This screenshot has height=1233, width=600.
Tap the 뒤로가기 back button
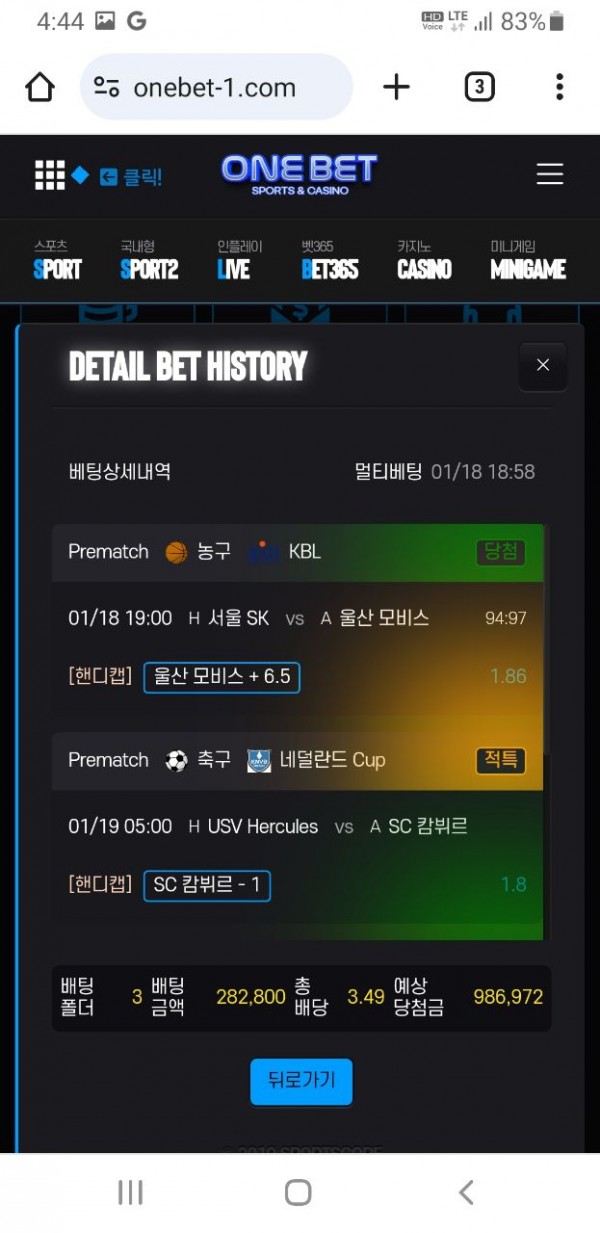(301, 1081)
